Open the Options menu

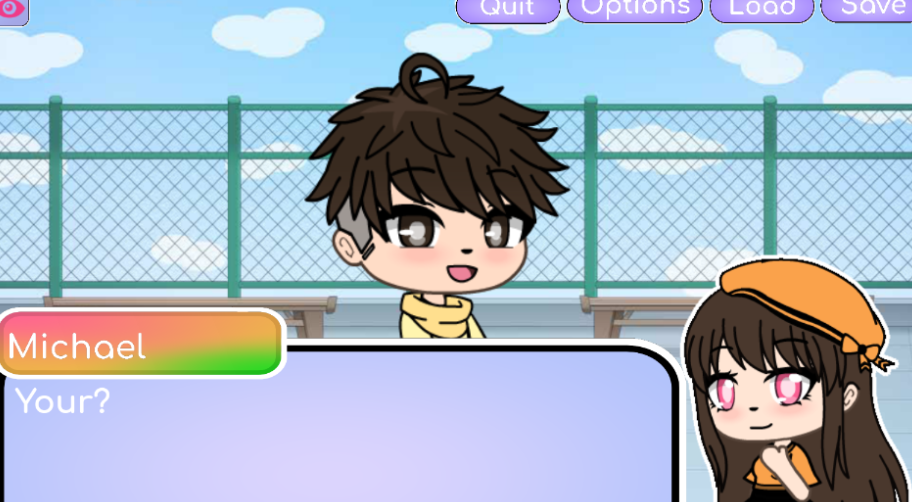pyautogui.click(x=634, y=9)
